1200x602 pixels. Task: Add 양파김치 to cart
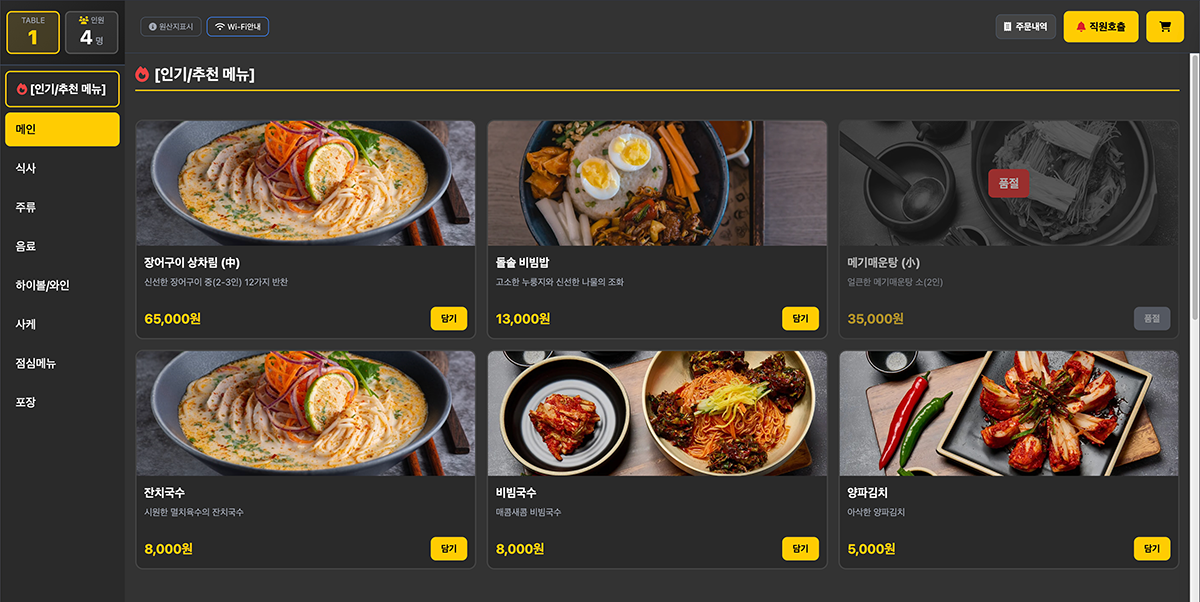[x=1151, y=549]
